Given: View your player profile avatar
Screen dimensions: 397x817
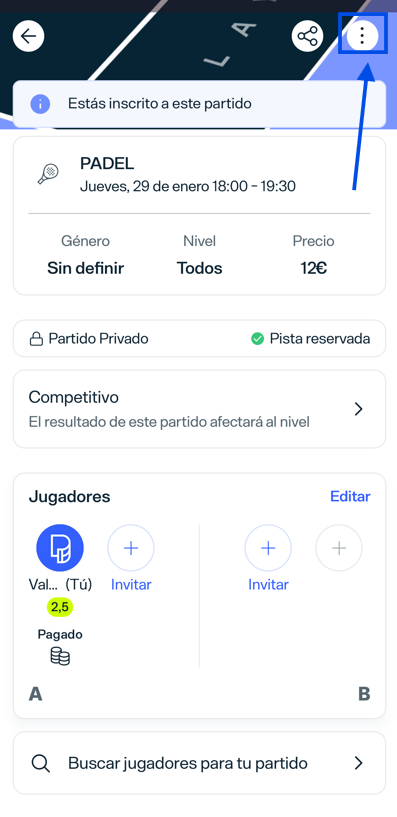Looking at the screenshot, I should (60, 548).
